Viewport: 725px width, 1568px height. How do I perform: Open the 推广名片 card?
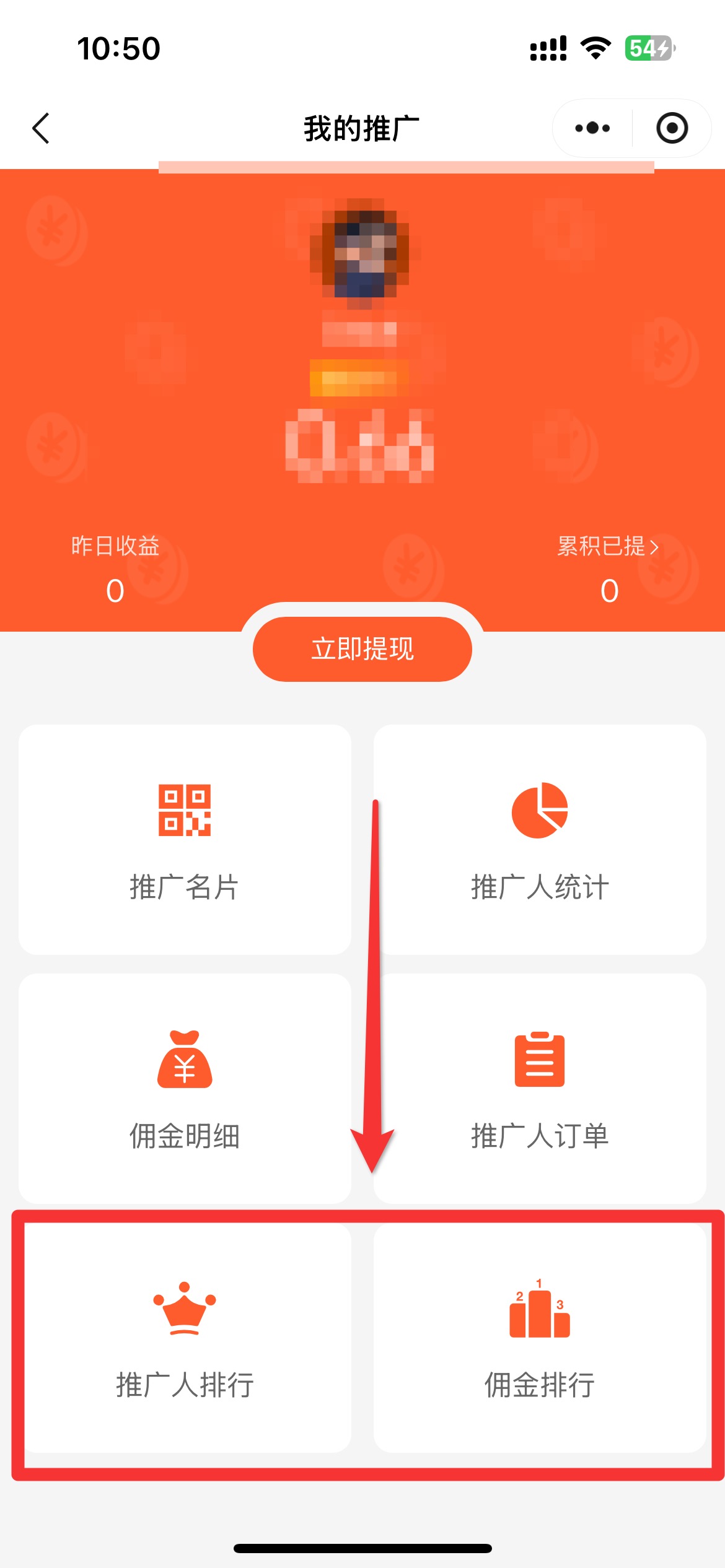pyautogui.click(x=185, y=839)
